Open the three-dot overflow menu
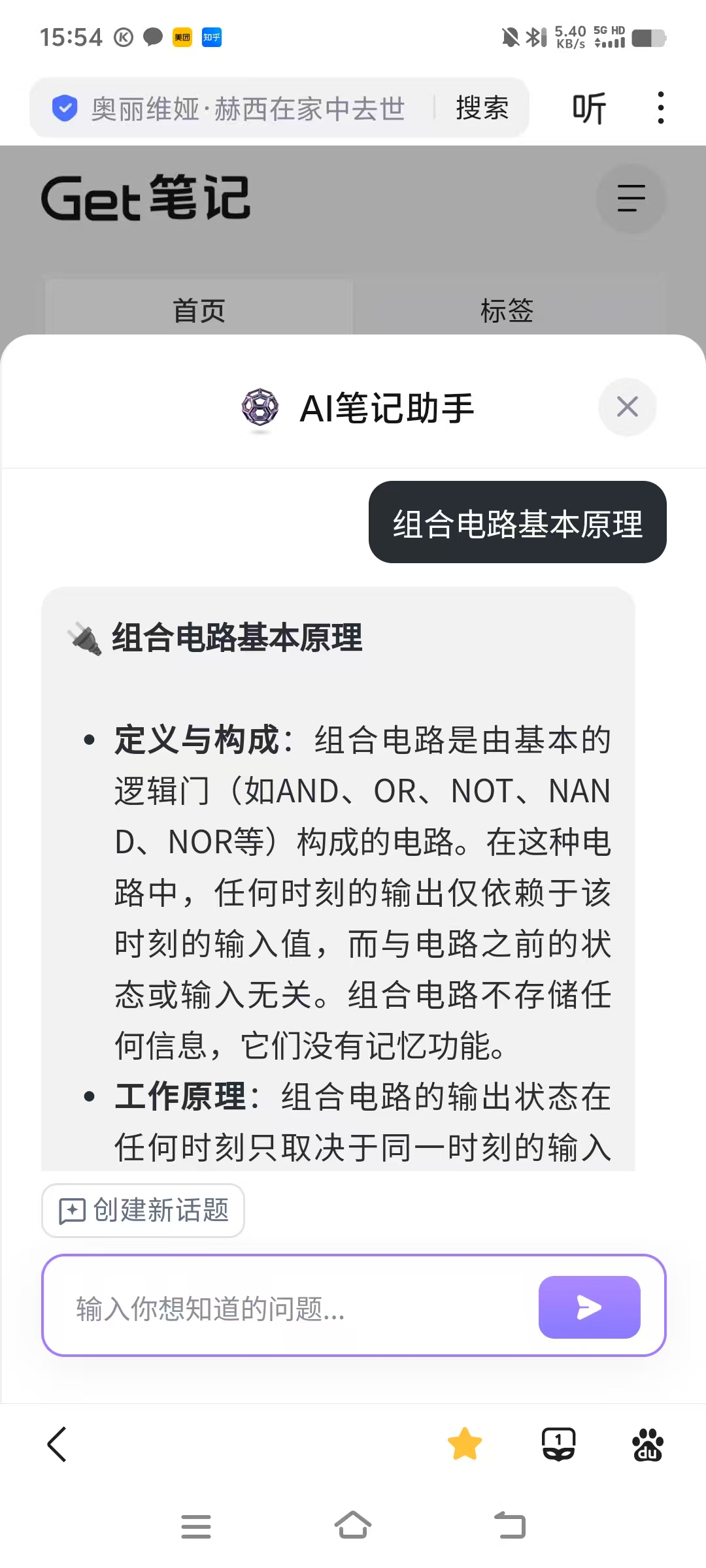This screenshot has width=706, height=1568. tap(661, 108)
